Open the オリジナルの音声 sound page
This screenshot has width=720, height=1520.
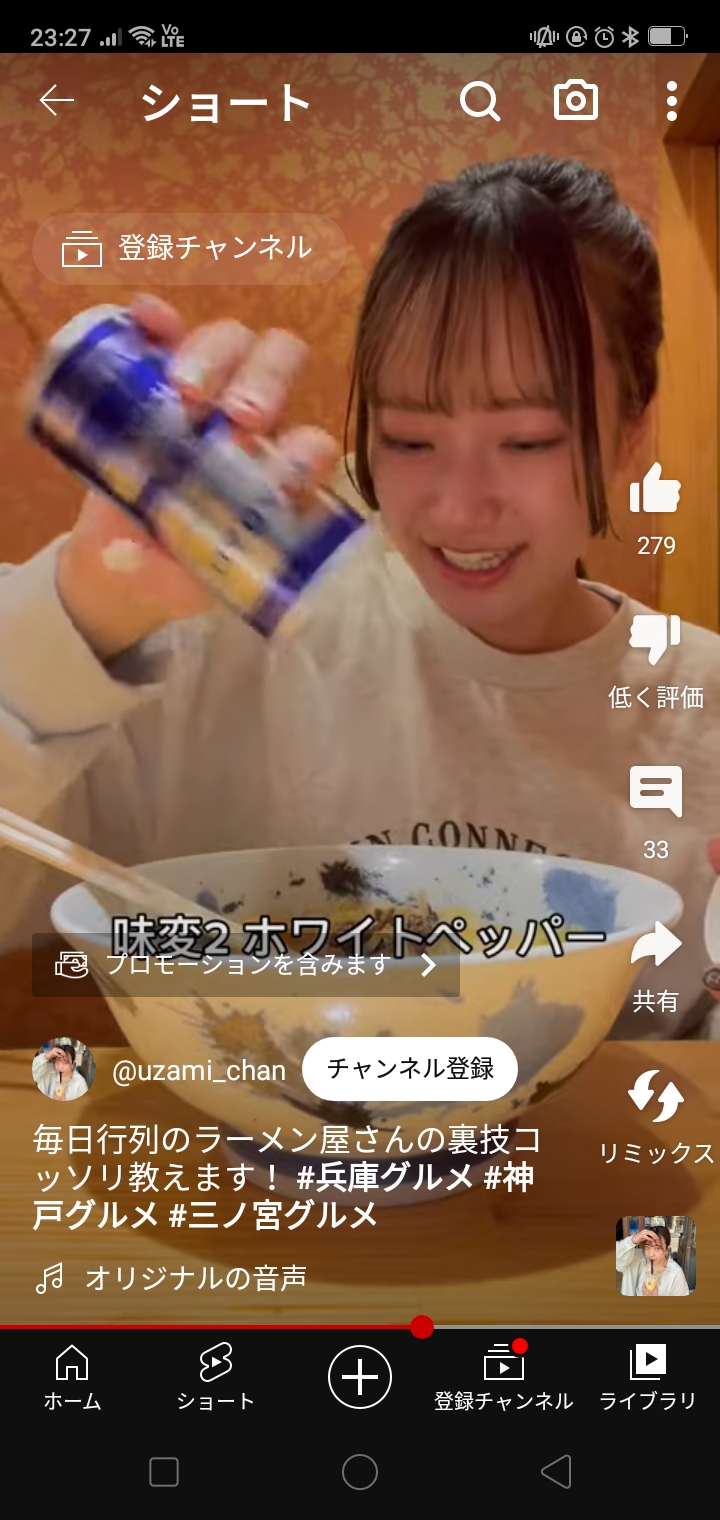(195, 1277)
